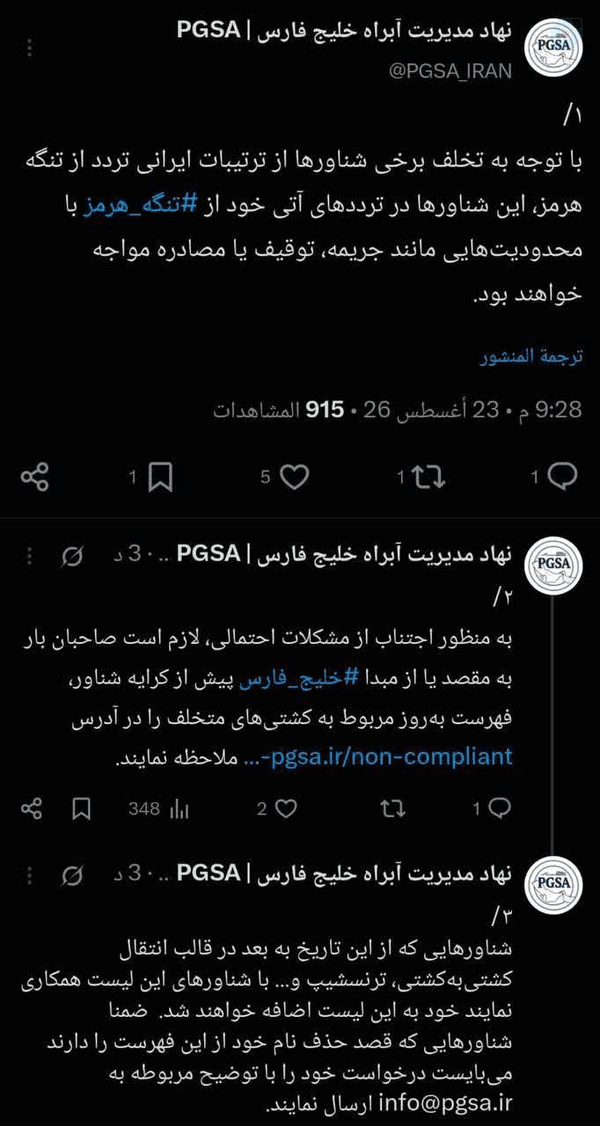This screenshot has height=1126, width=600.
Task: View analytics of the second post
Action: (159, 809)
